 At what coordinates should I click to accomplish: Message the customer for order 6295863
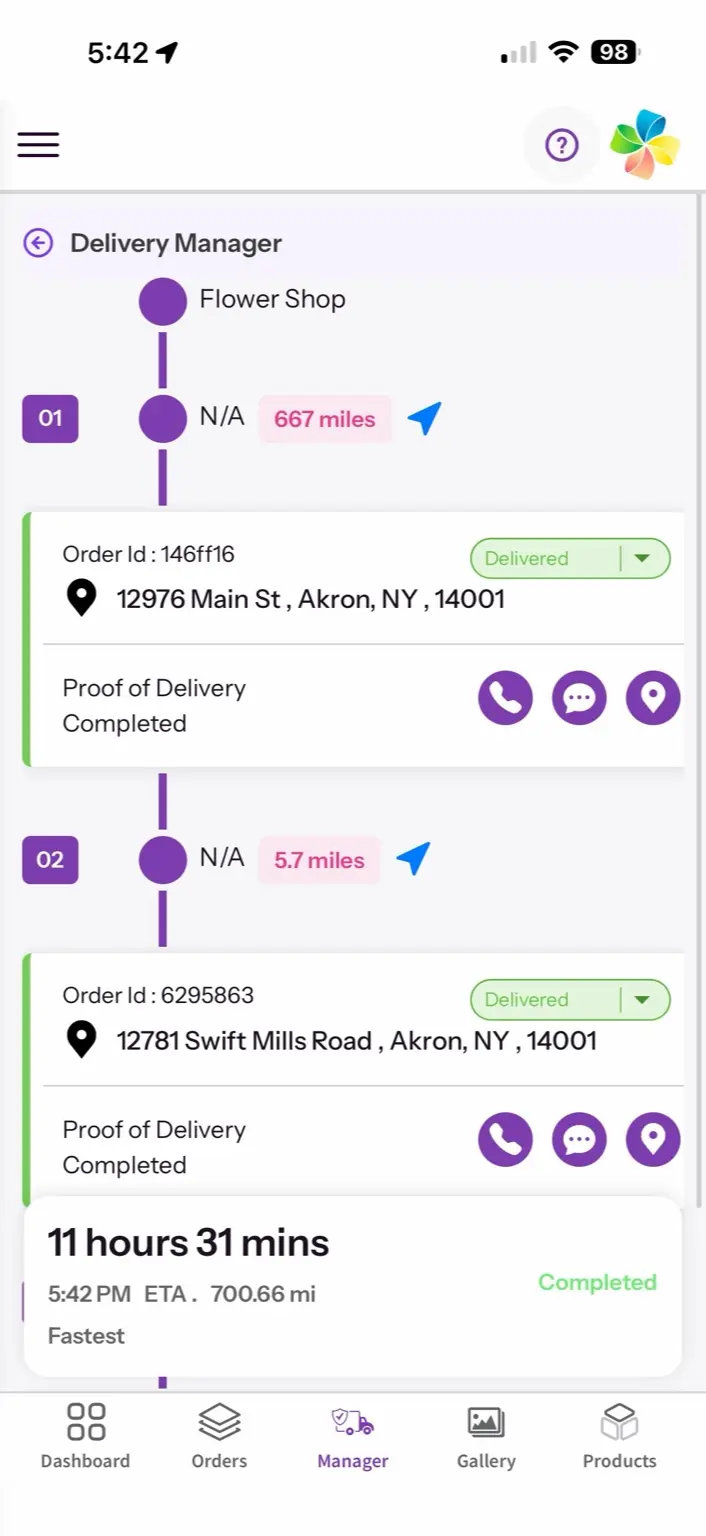click(x=579, y=1139)
